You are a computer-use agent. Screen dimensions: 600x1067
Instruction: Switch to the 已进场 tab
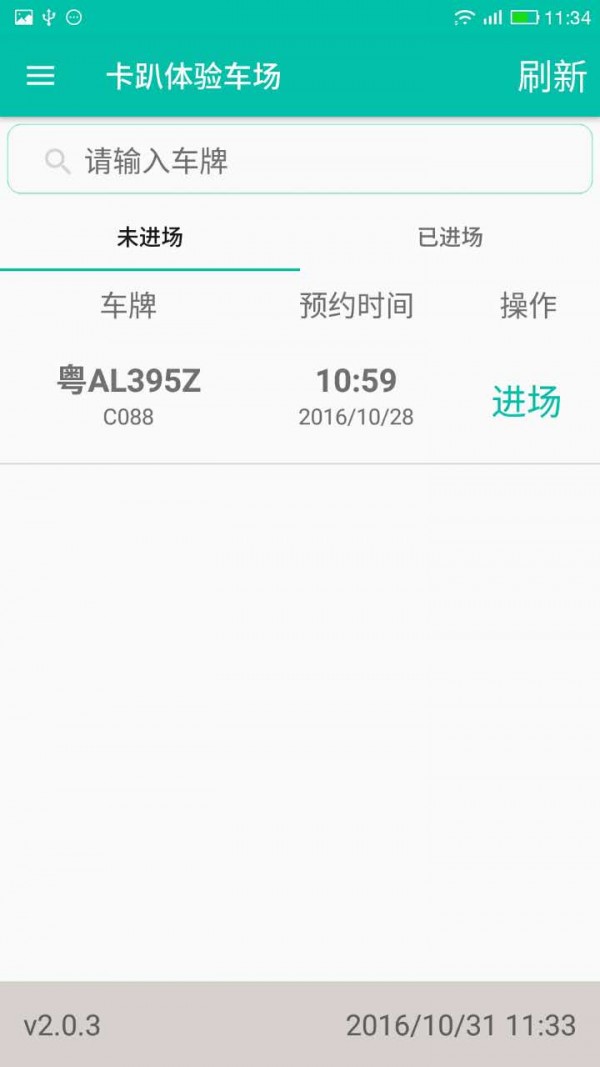[x=450, y=238]
